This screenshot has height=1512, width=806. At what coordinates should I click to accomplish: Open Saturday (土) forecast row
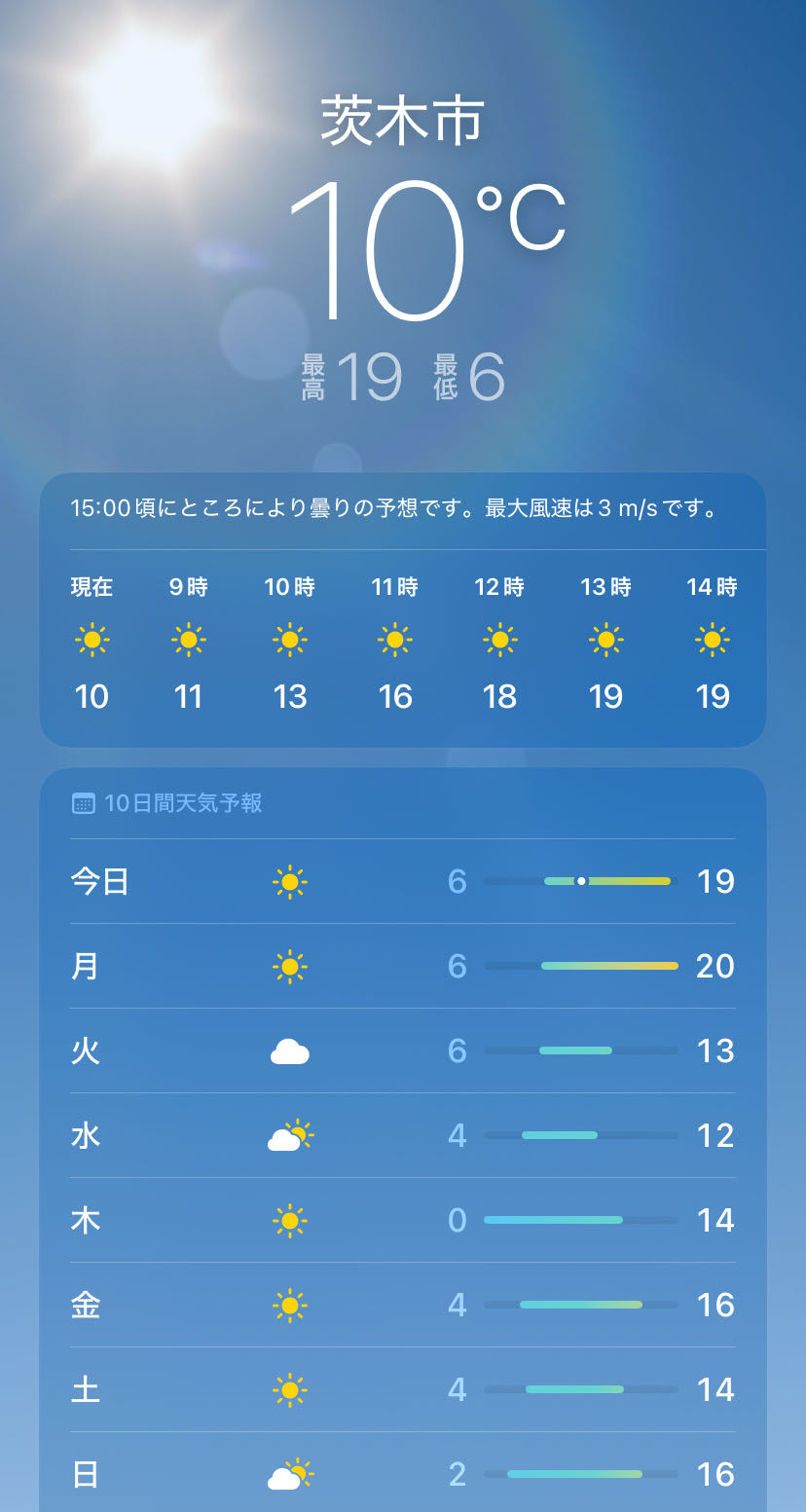(x=402, y=1389)
